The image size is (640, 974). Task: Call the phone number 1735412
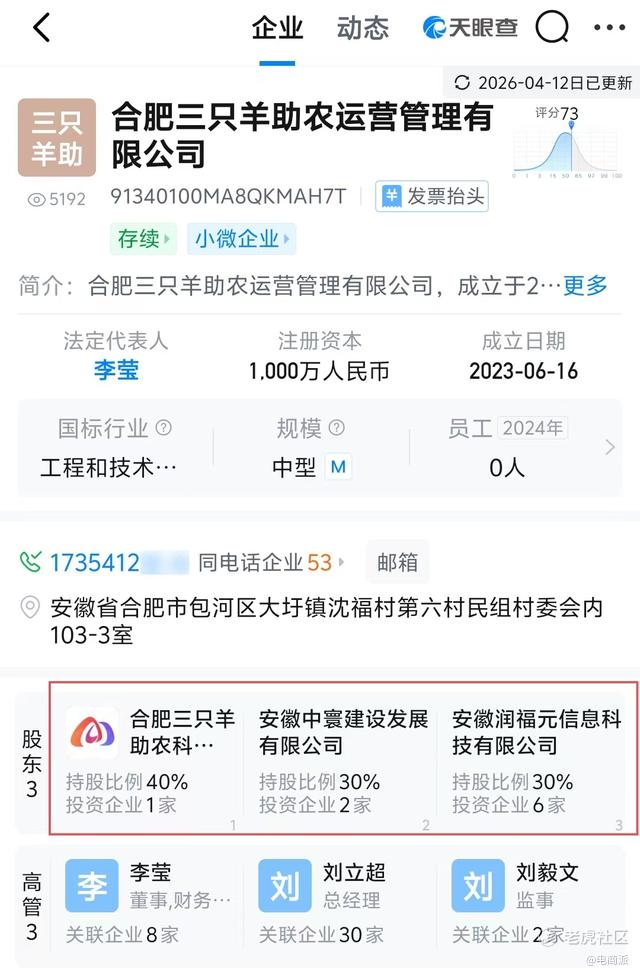104,563
